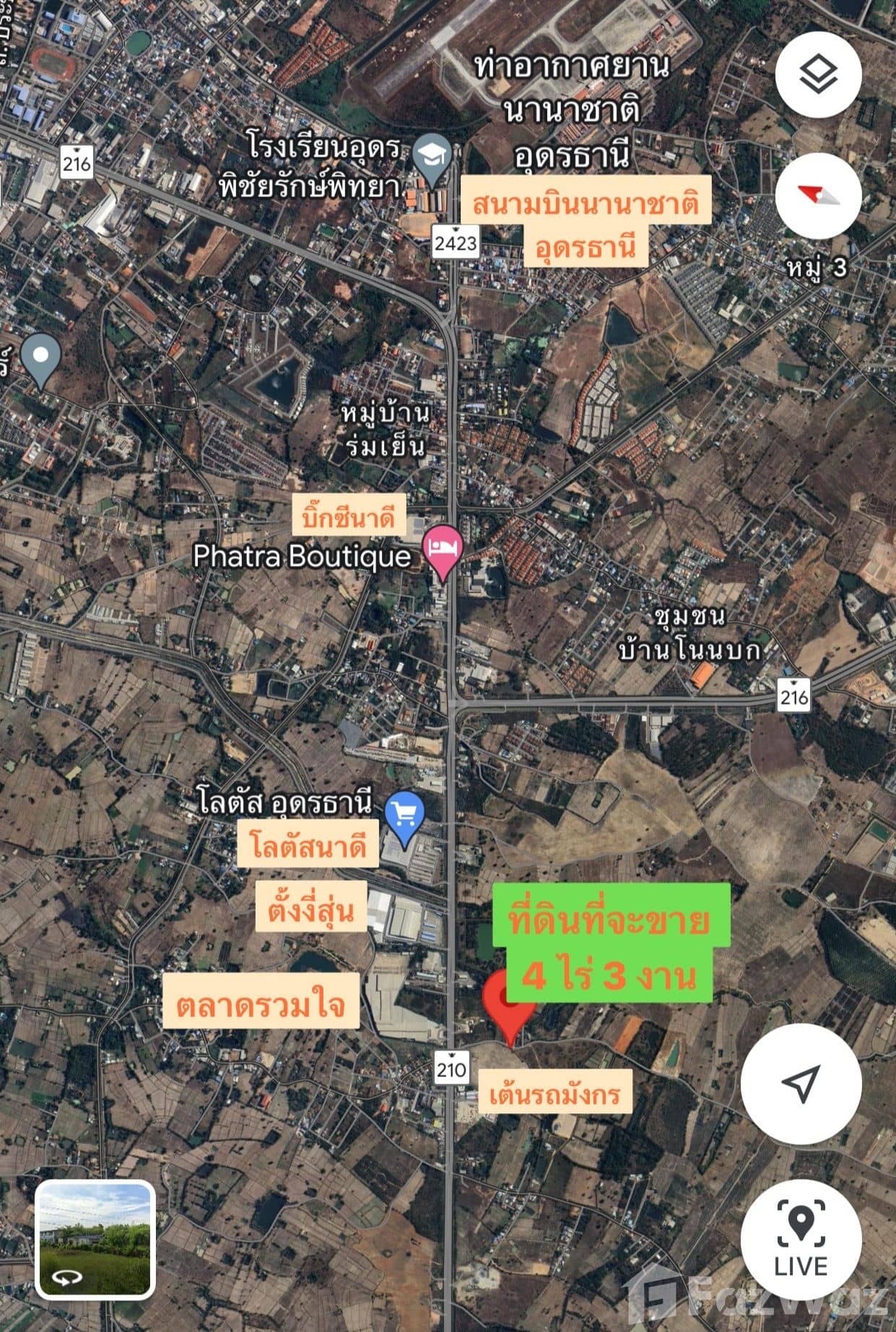Tap the gray pin on the left side

(41, 355)
